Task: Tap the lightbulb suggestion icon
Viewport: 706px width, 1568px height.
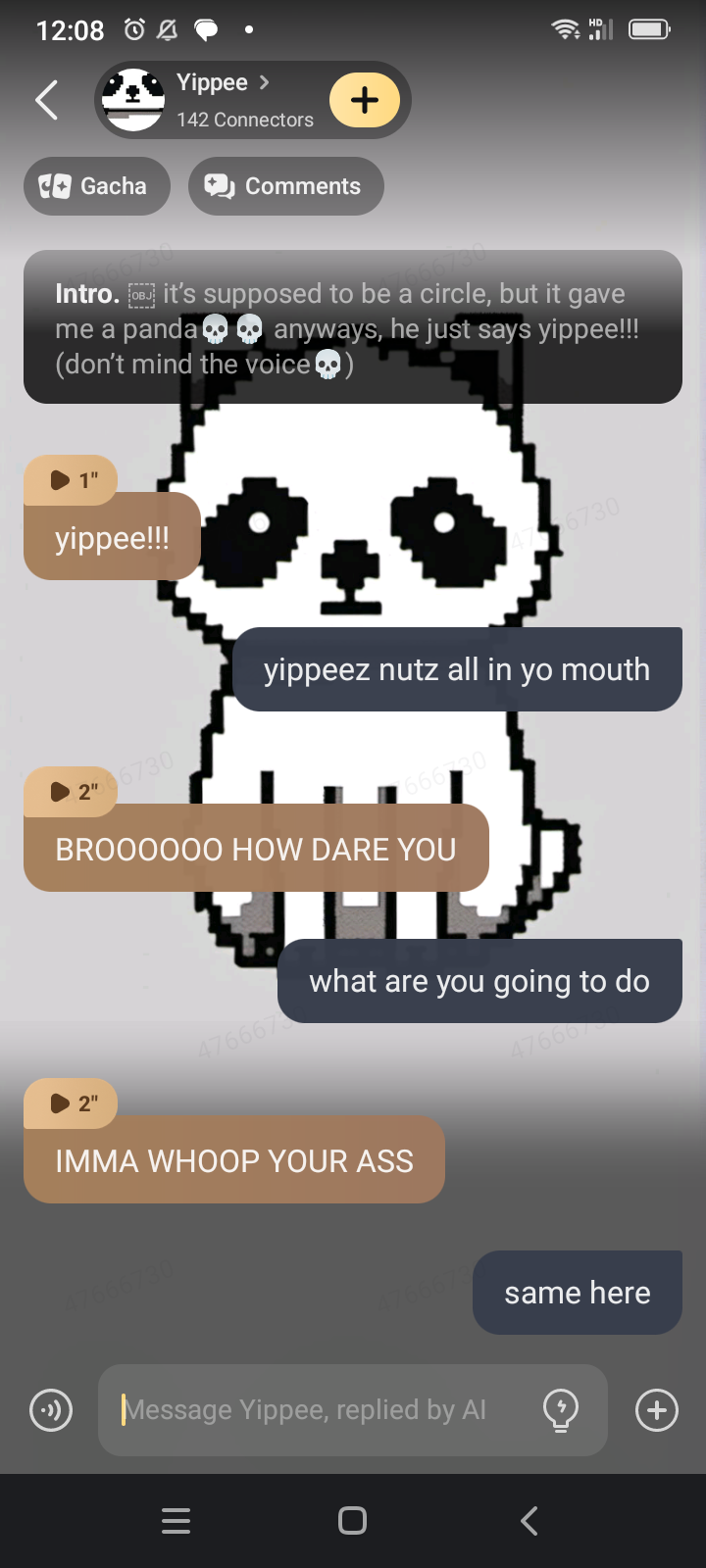Action: point(561,1410)
